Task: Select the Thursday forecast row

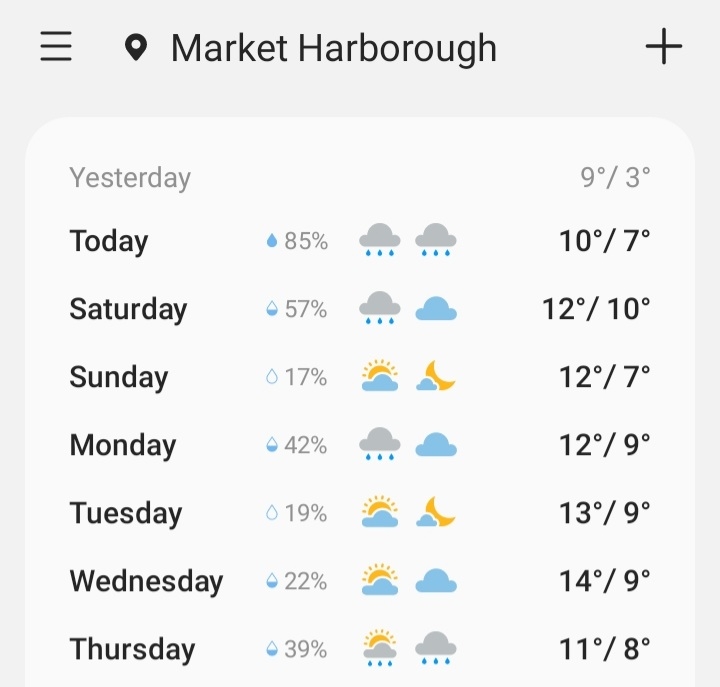Action: click(360, 649)
